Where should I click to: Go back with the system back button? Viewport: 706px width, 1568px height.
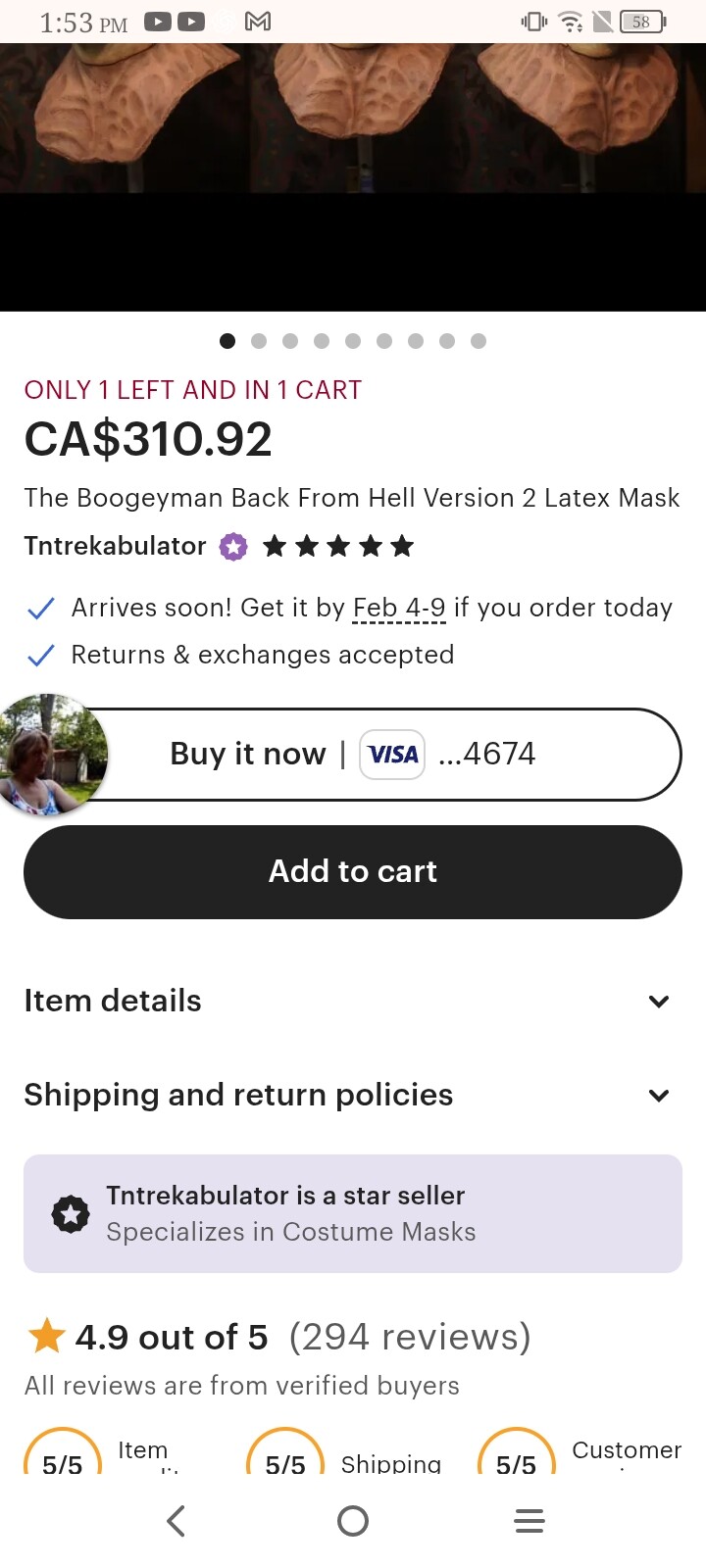(176, 1521)
